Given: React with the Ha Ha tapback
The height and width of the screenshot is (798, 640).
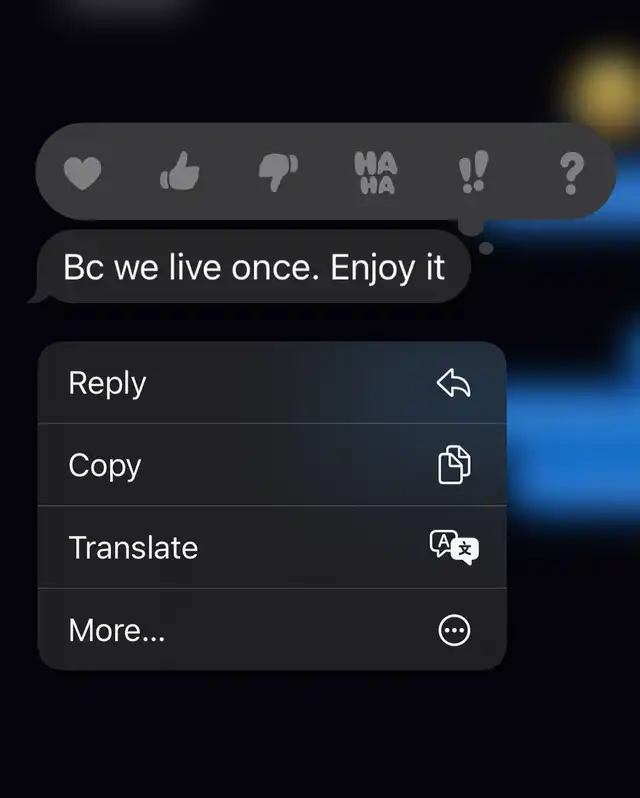Looking at the screenshot, I should [x=375, y=173].
